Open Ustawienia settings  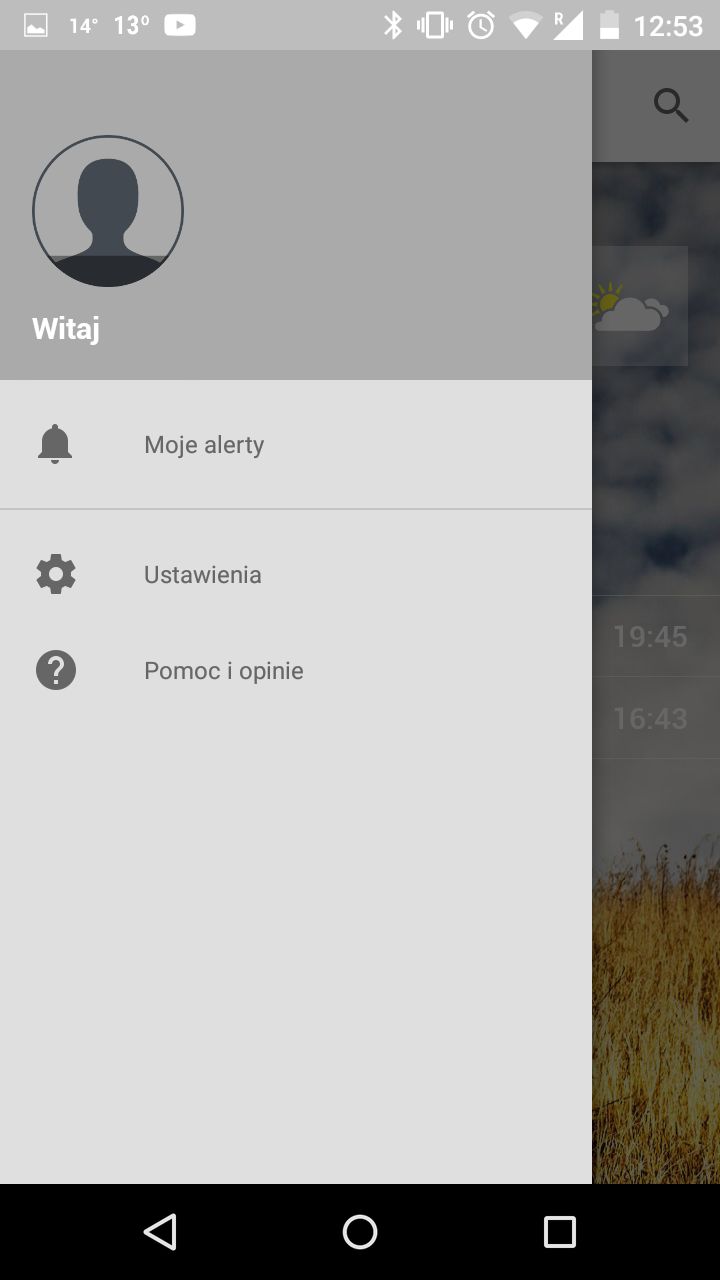(x=296, y=574)
